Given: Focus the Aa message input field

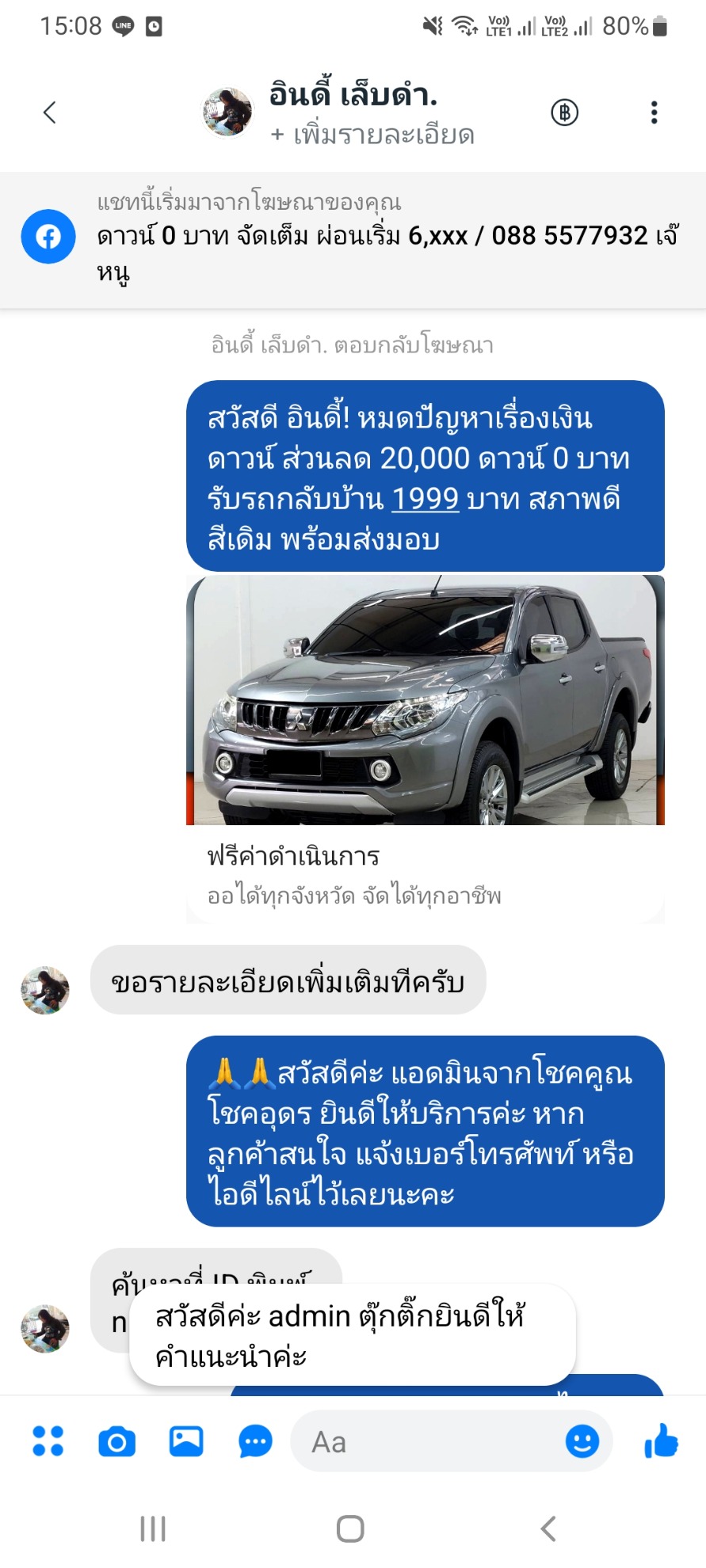Looking at the screenshot, I should [428, 1441].
